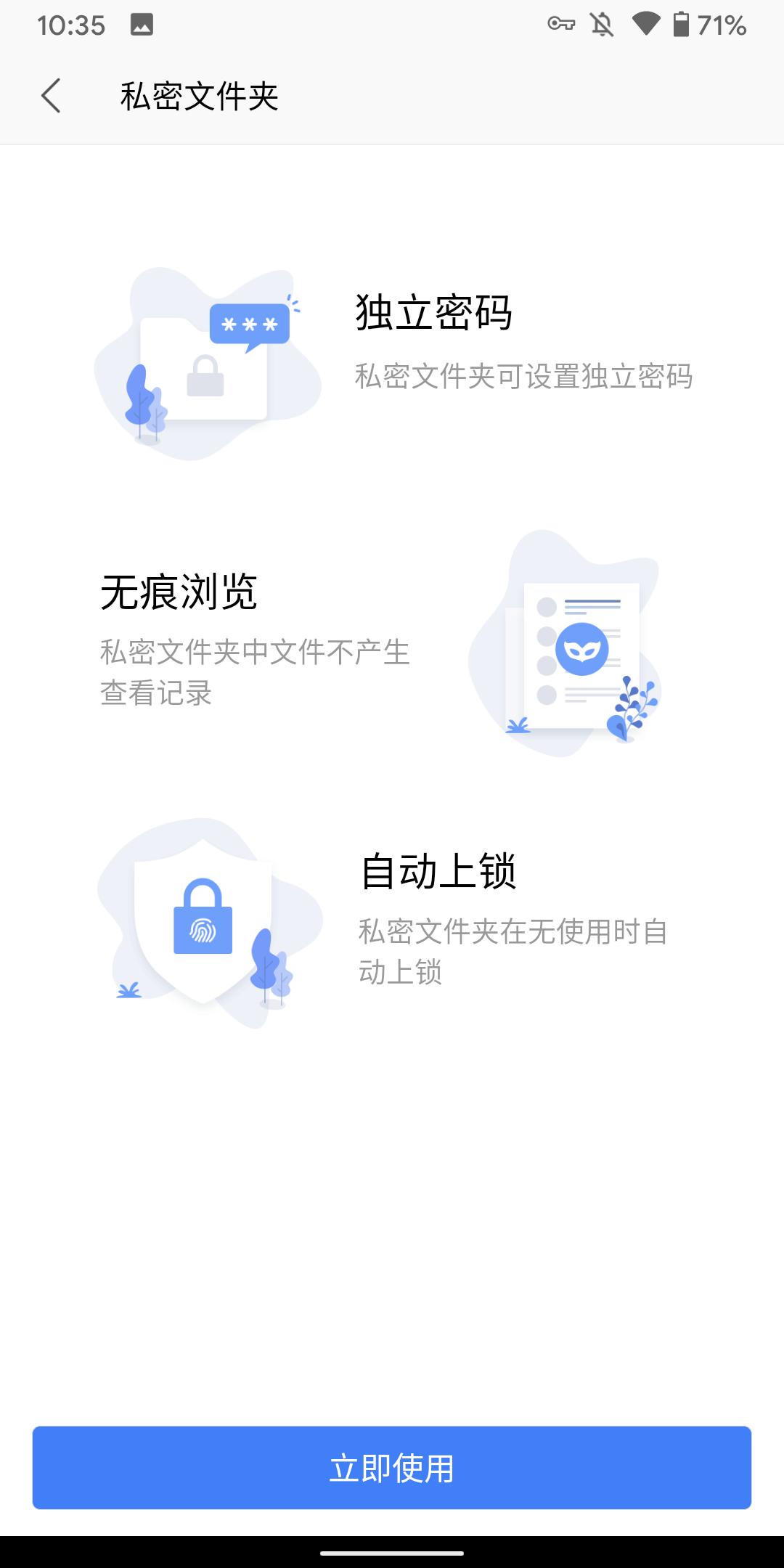The height and width of the screenshot is (1568, 784).
Task: Tap the 私密文件夹 title in the header
Action: (x=199, y=95)
